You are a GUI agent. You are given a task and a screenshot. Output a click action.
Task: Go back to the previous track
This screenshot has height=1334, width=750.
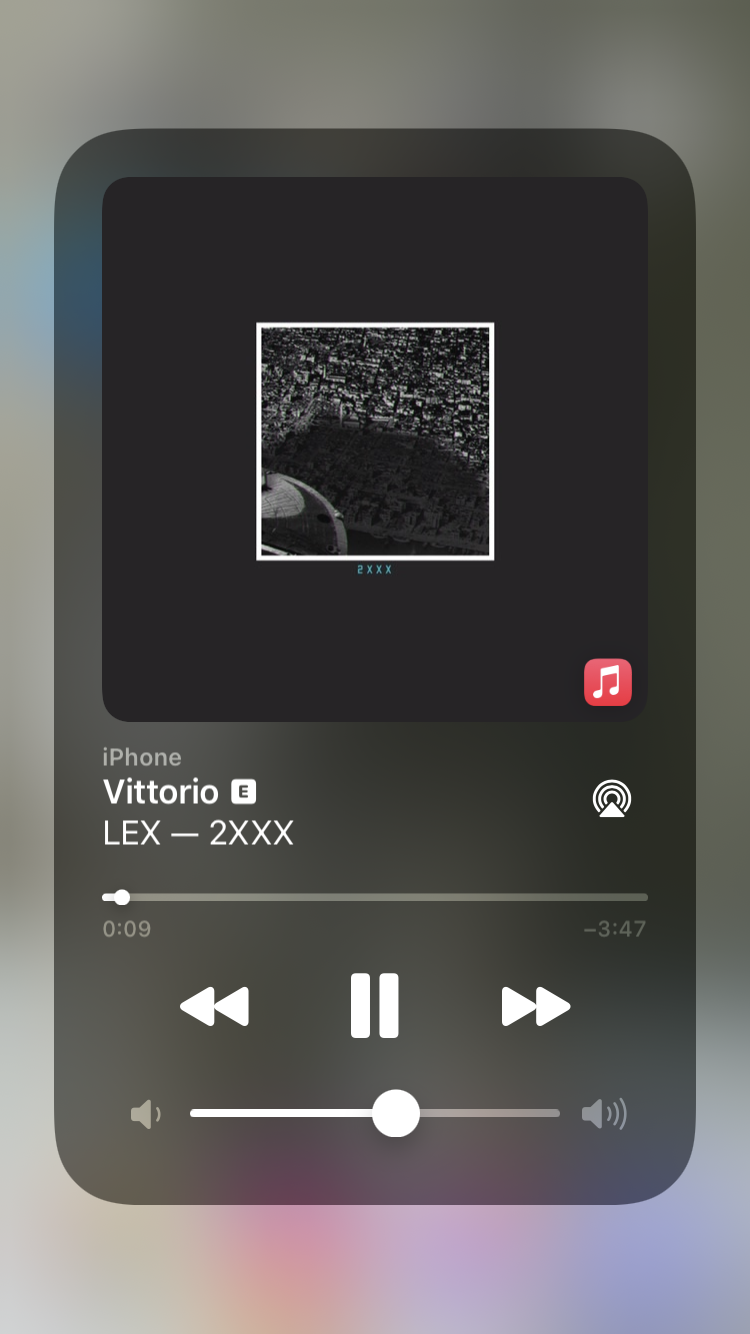coord(214,1006)
